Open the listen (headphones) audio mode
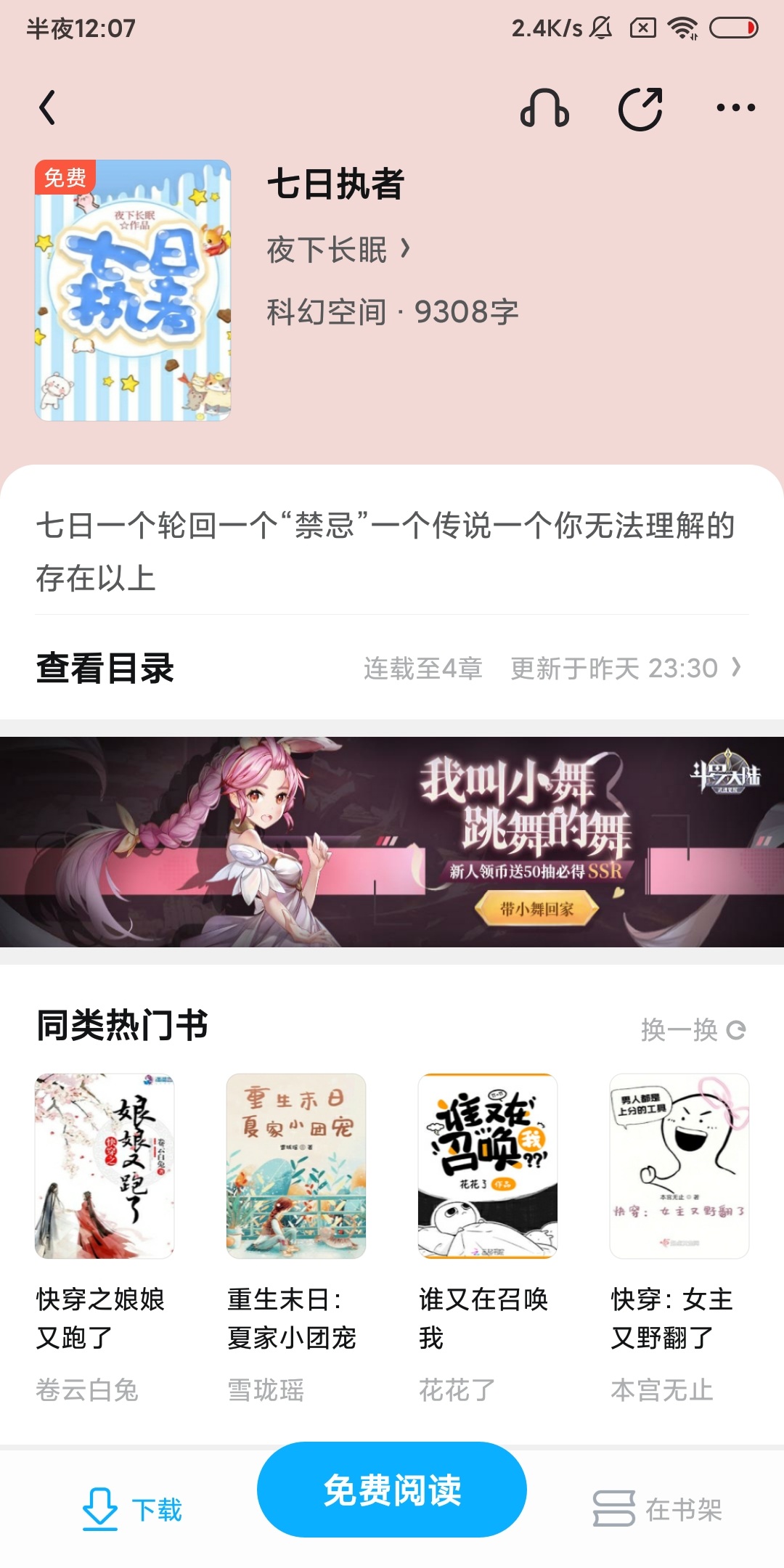This screenshot has height=1568, width=784. pyautogui.click(x=544, y=108)
